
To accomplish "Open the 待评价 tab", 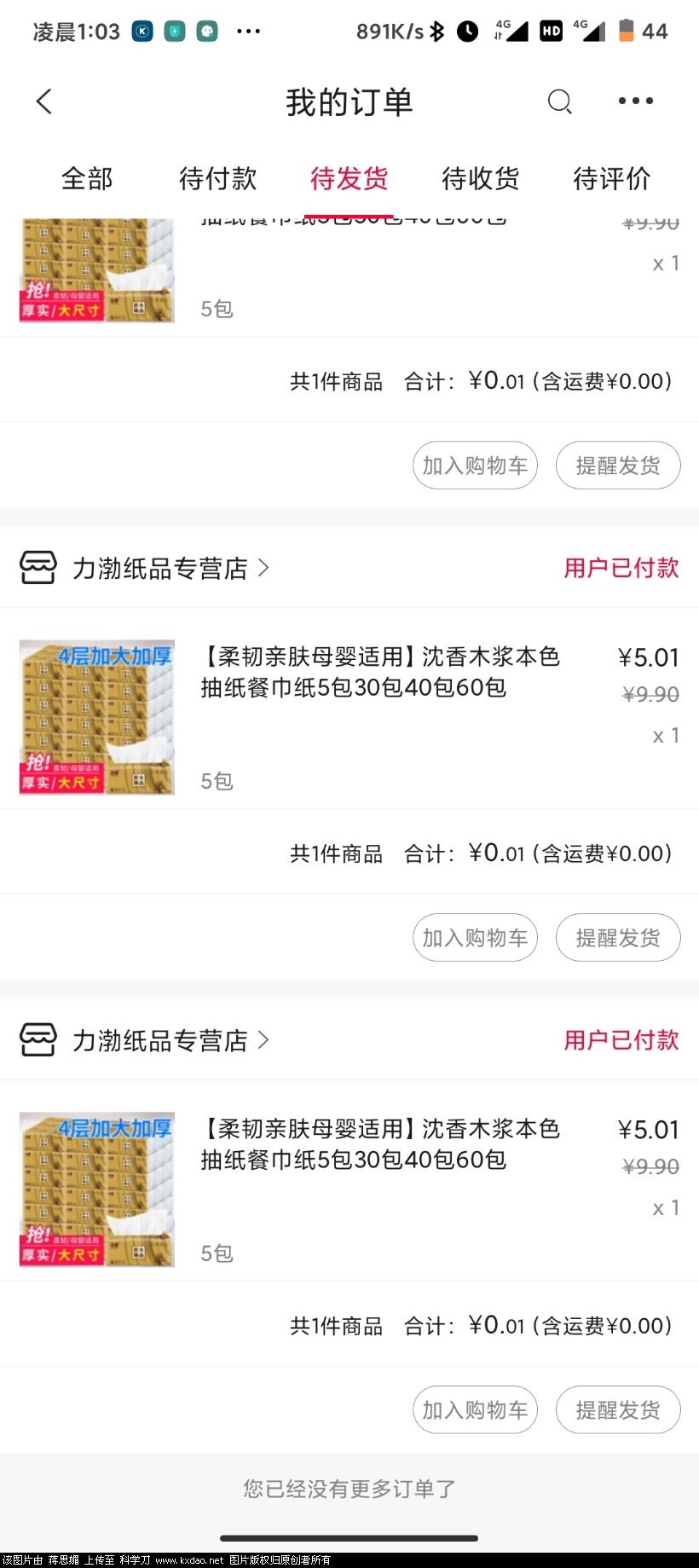I will tap(611, 179).
